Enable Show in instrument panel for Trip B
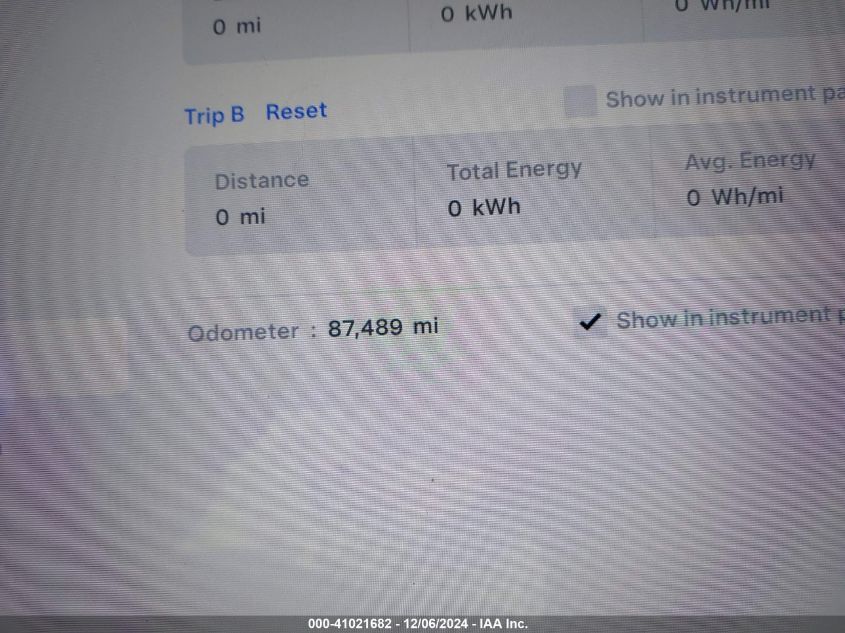The width and height of the screenshot is (845, 633). pos(580,101)
